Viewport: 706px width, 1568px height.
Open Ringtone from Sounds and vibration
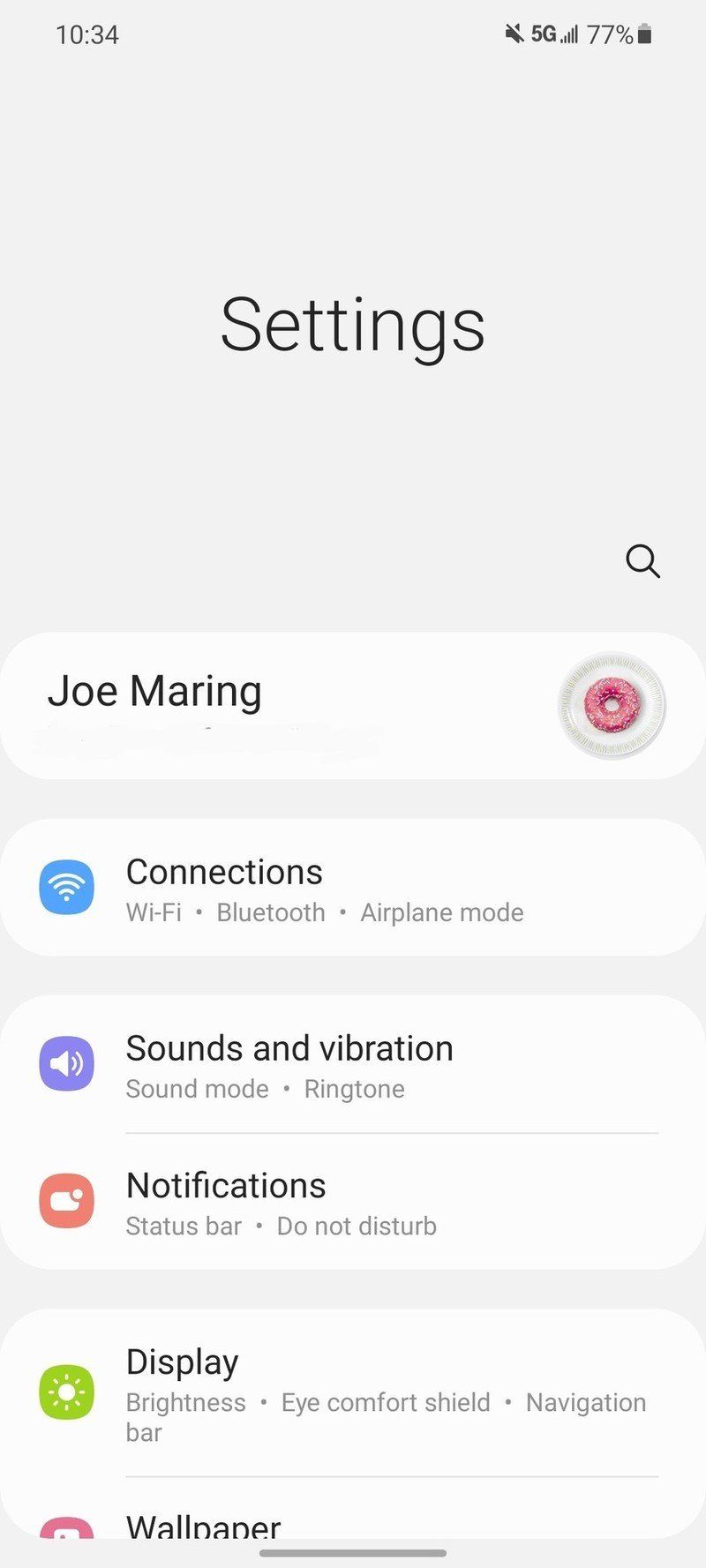354,1088
